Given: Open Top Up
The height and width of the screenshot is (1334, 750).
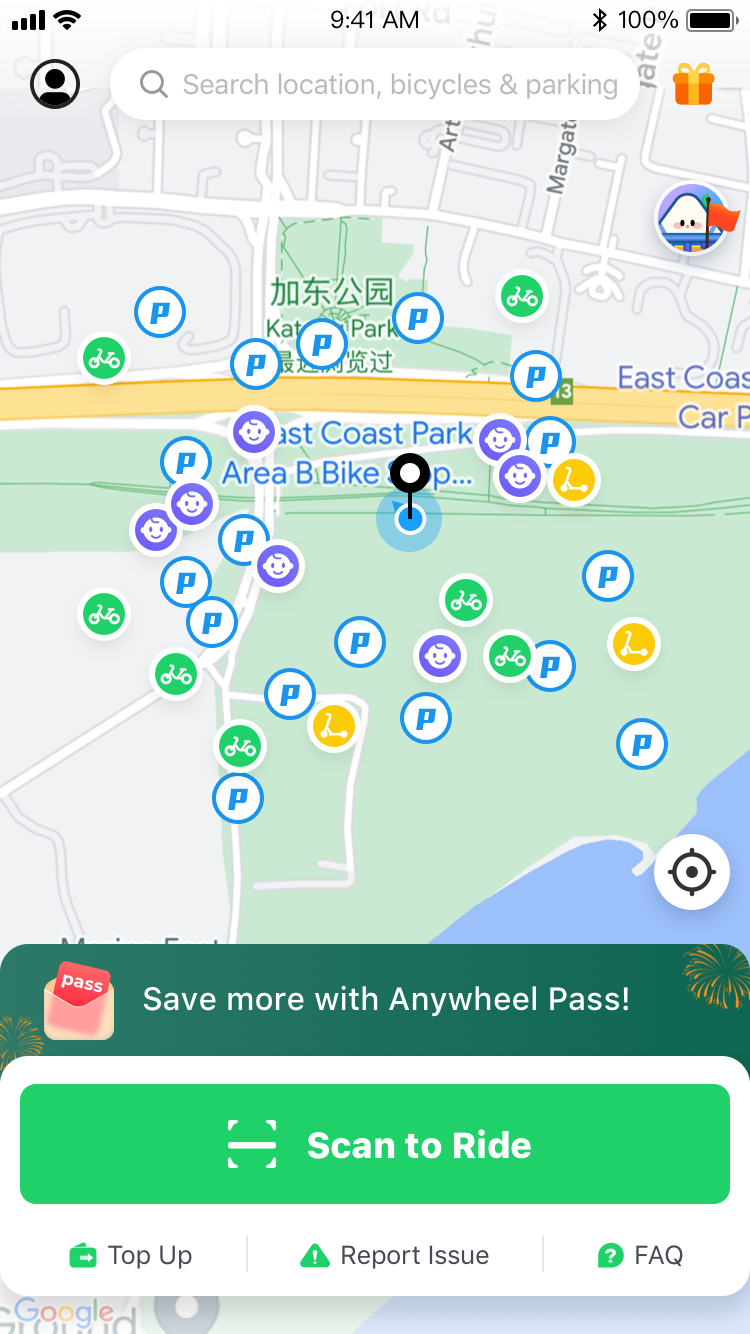Looking at the screenshot, I should click(131, 1255).
